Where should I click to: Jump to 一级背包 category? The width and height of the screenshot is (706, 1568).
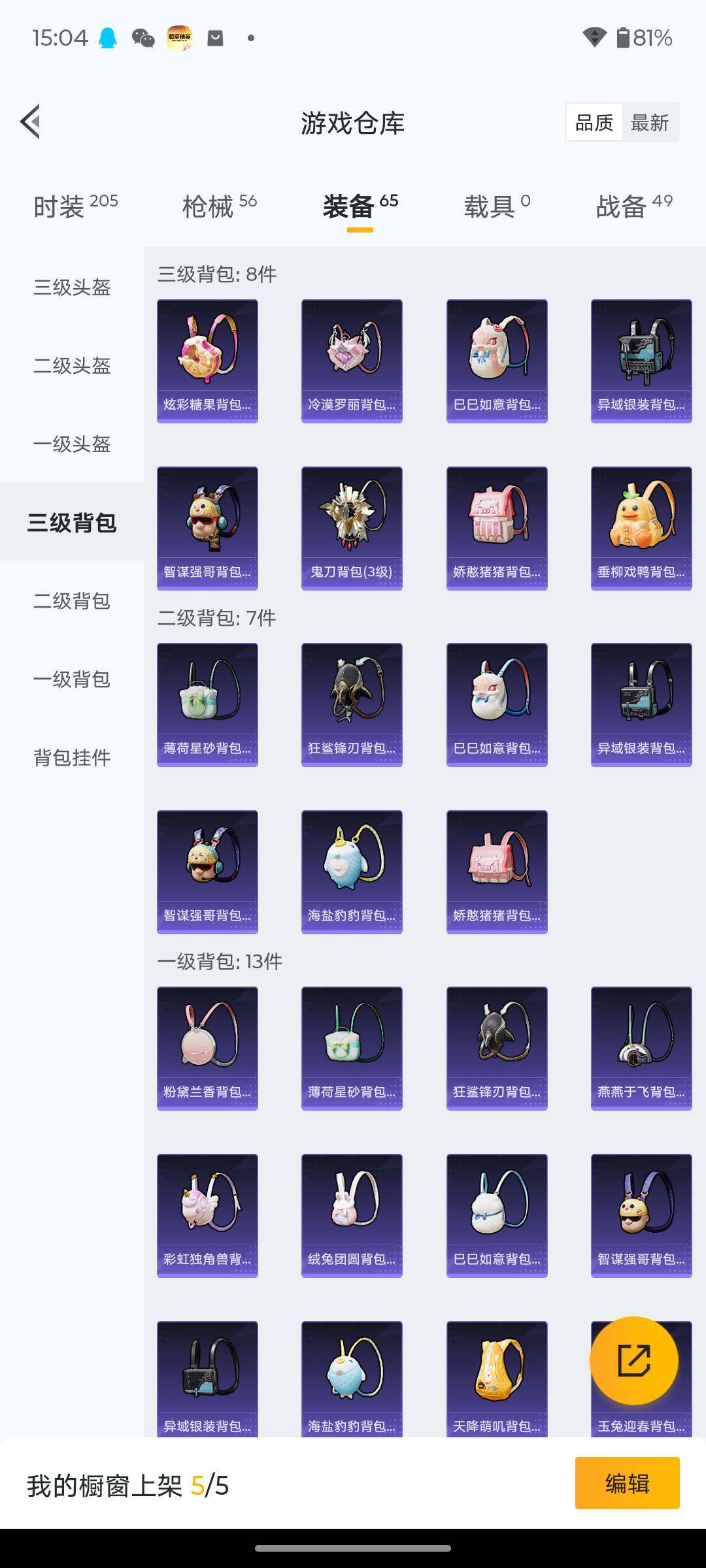(72, 679)
